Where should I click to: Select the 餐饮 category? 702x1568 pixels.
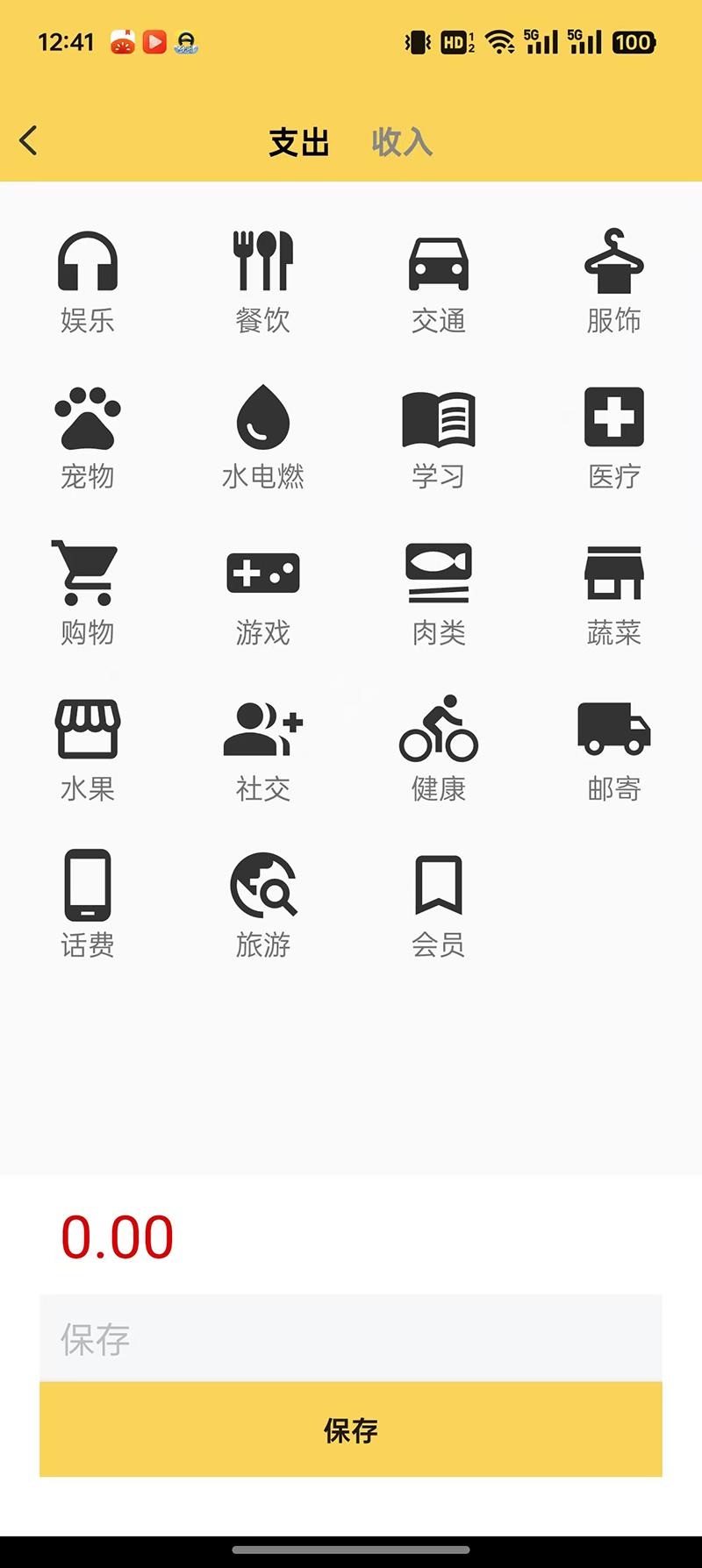pyautogui.click(x=263, y=281)
